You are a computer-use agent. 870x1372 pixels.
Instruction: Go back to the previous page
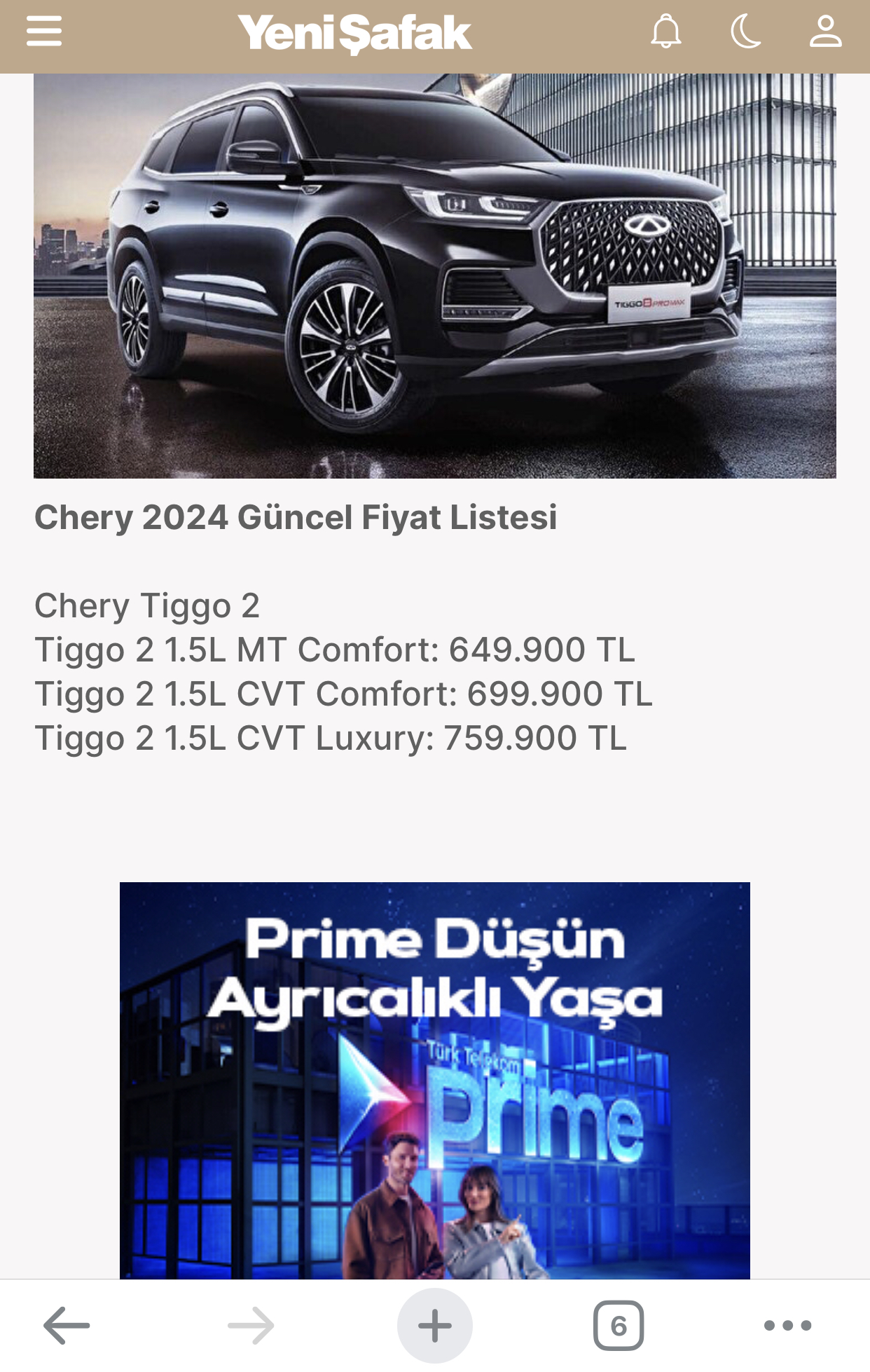[67, 1325]
